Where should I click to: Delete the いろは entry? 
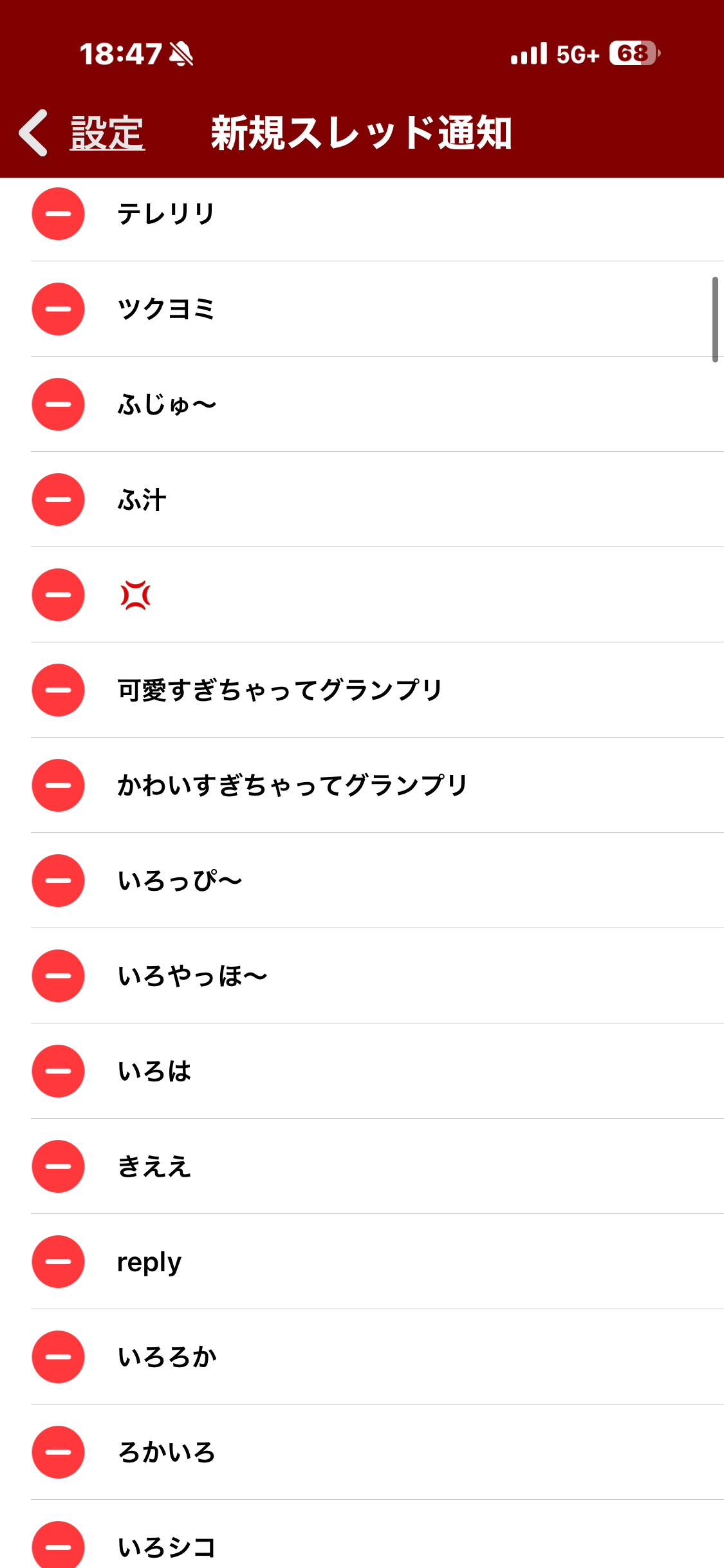pos(58,1071)
